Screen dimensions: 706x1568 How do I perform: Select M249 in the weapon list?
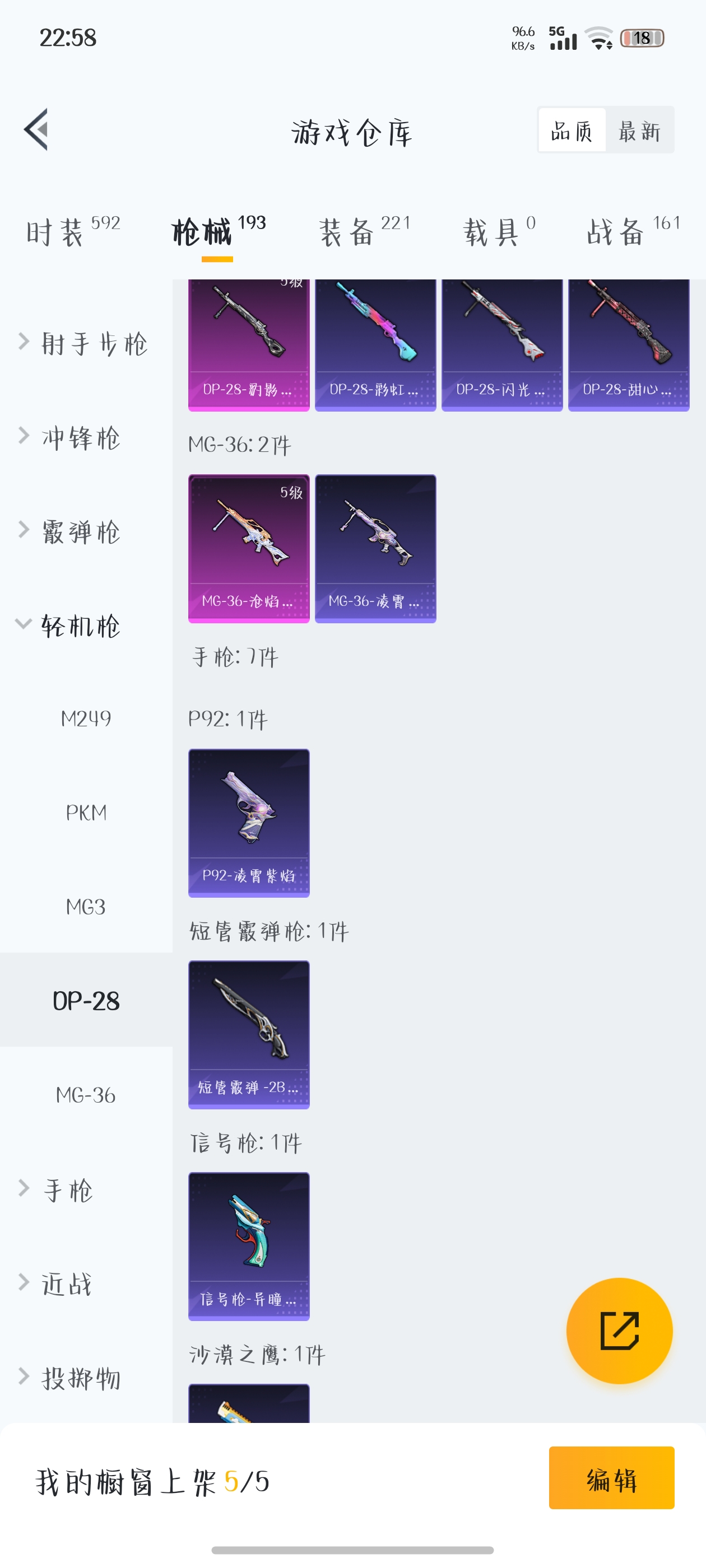coord(86,719)
